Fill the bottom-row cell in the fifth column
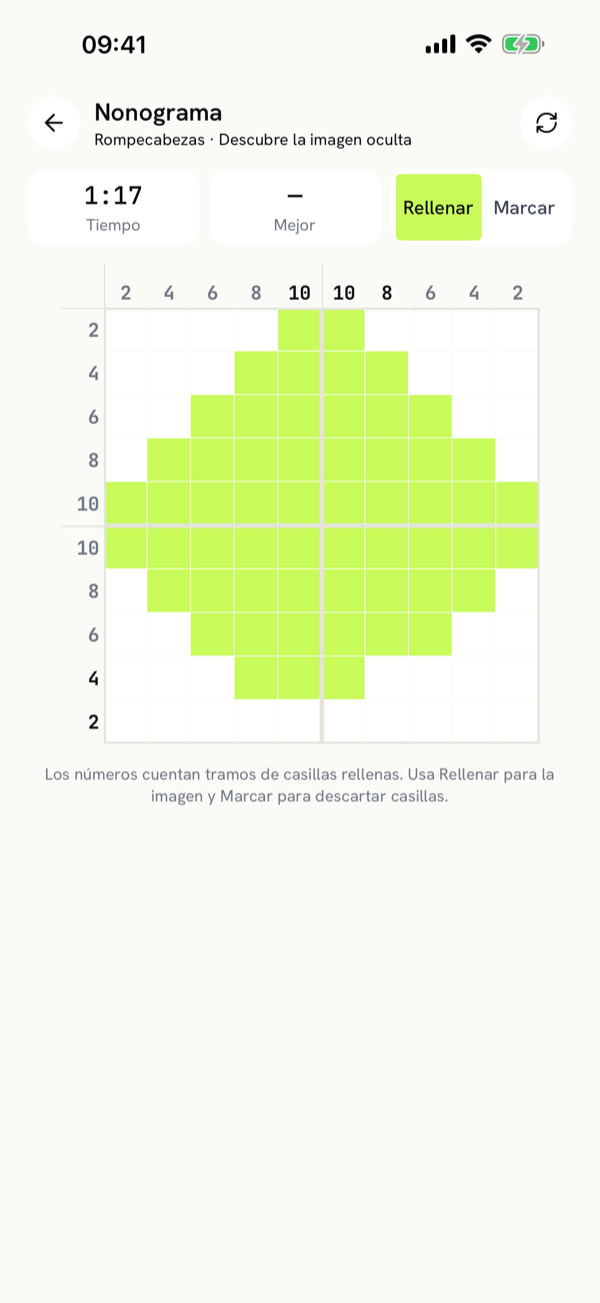Image resolution: width=600 pixels, height=1303 pixels. tap(299, 721)
